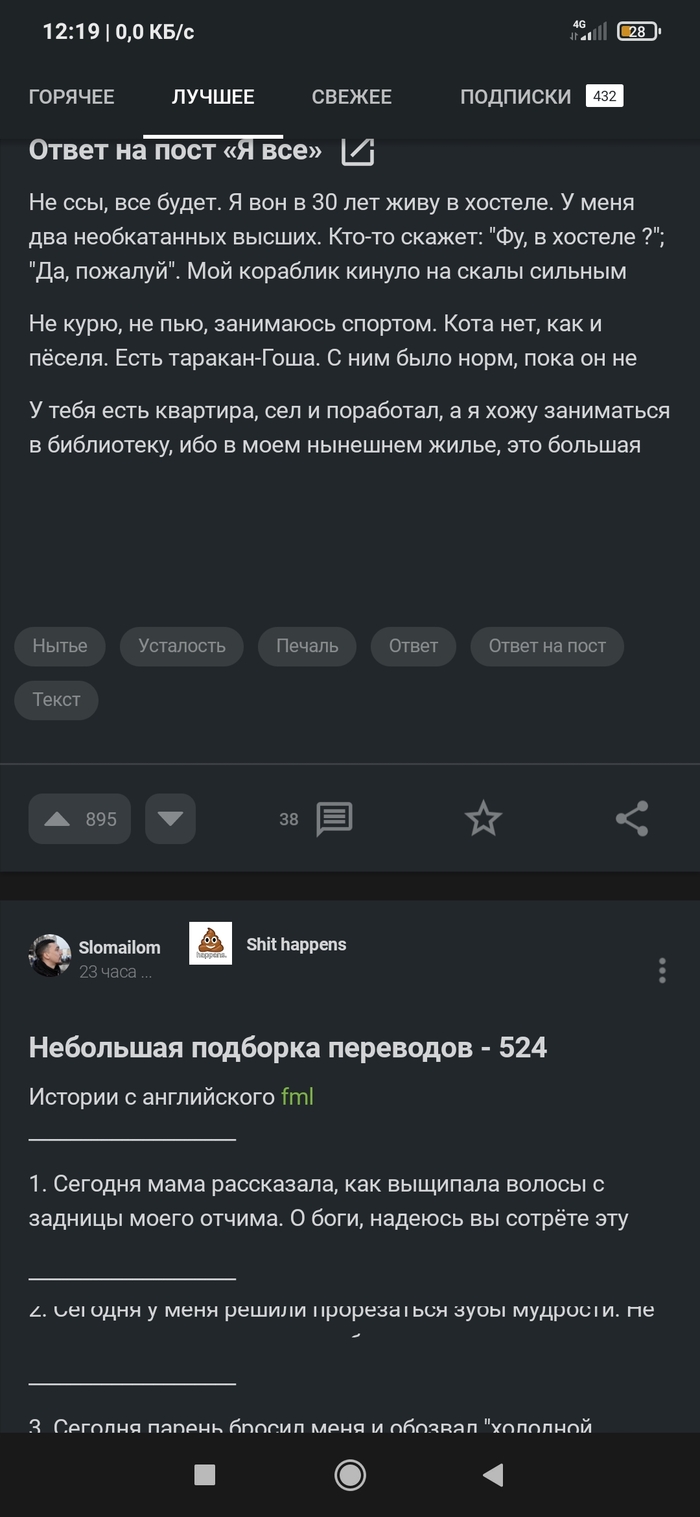Select the Усталость tag
The width and height of the screenshot is (700, 1517).
tap(181, 646)
